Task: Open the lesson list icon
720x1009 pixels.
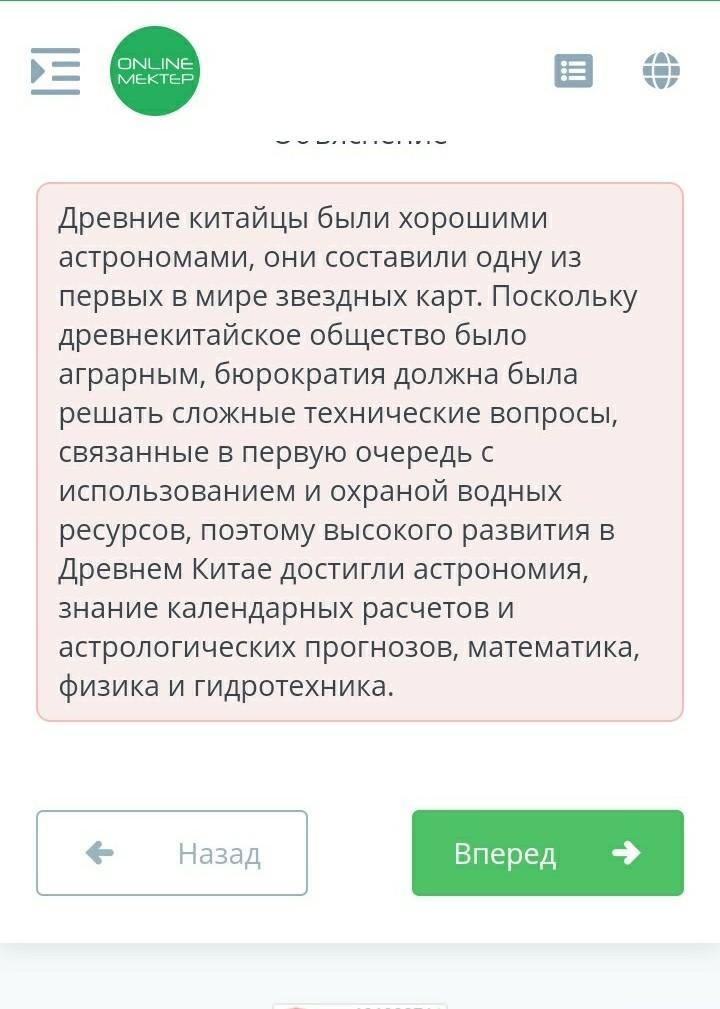Action: pos(574,71)
